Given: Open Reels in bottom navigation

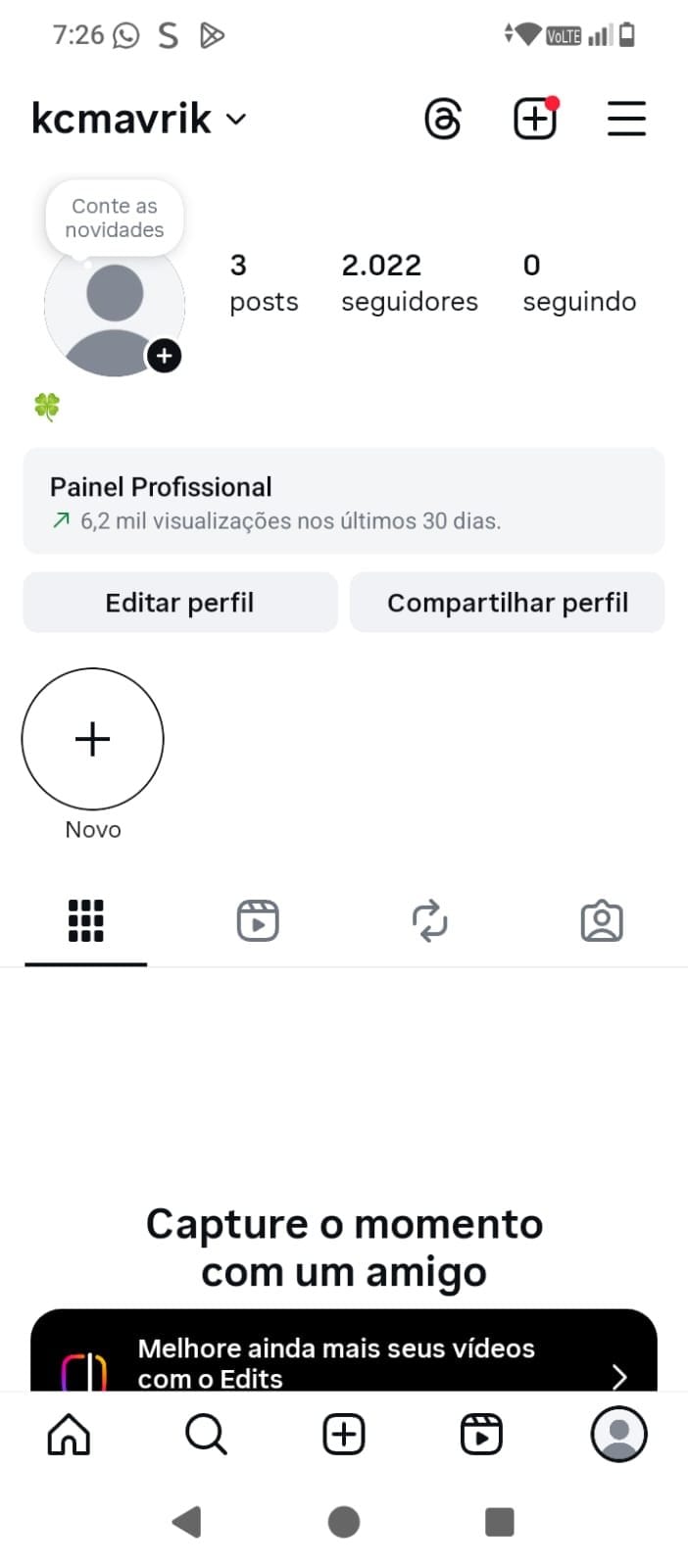Looking at the screenshot, I should pyautogui.click(x=481, y=1435).
